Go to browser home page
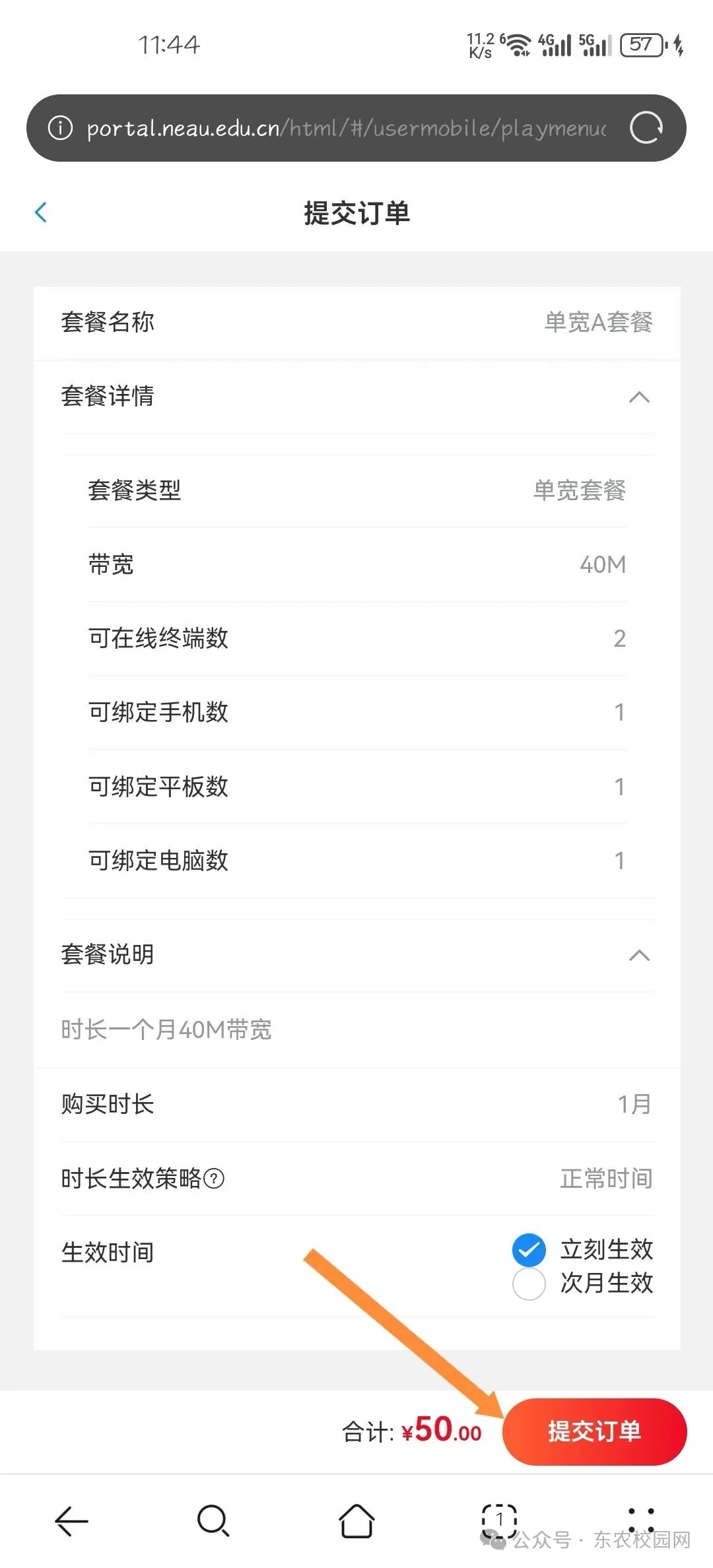This screenshot has width=713, height=1568. point(356,1521)
